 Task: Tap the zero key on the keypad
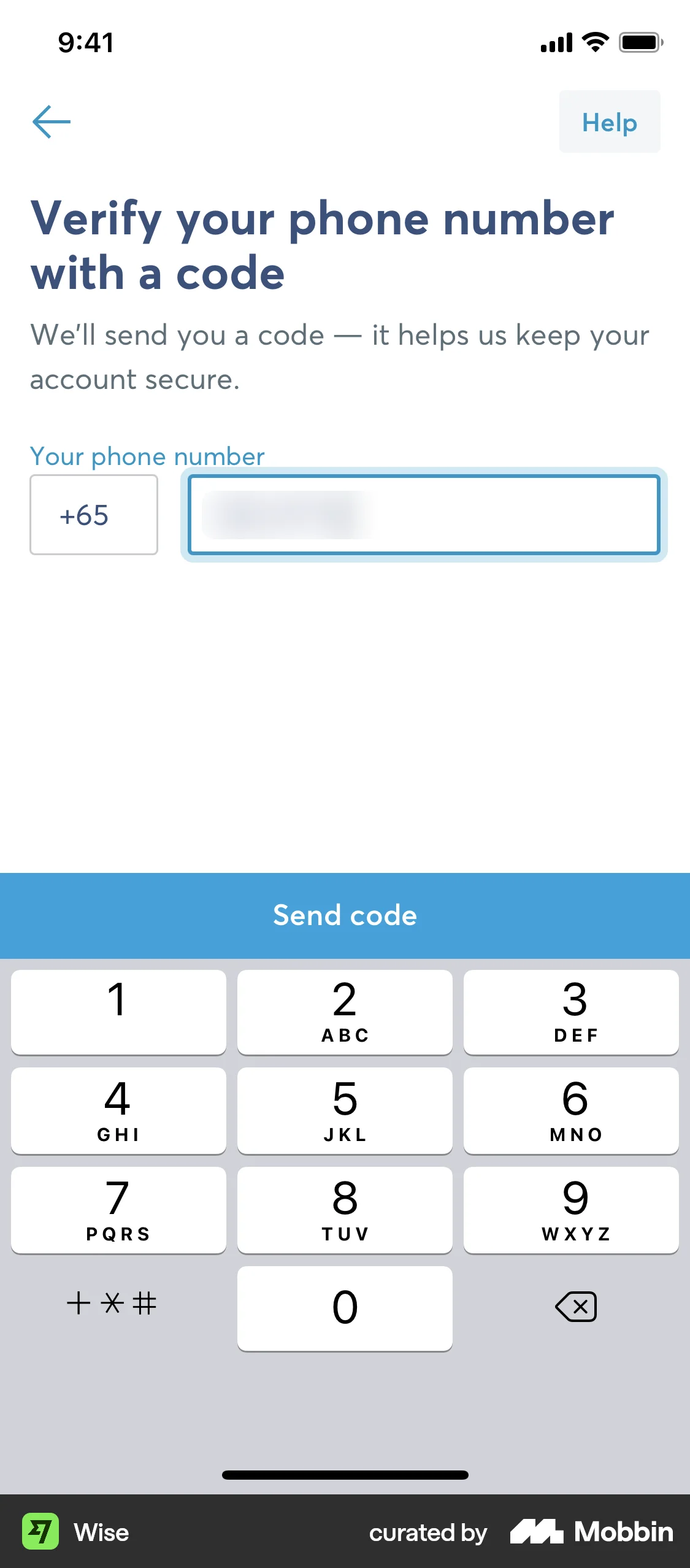[345, 1307]
